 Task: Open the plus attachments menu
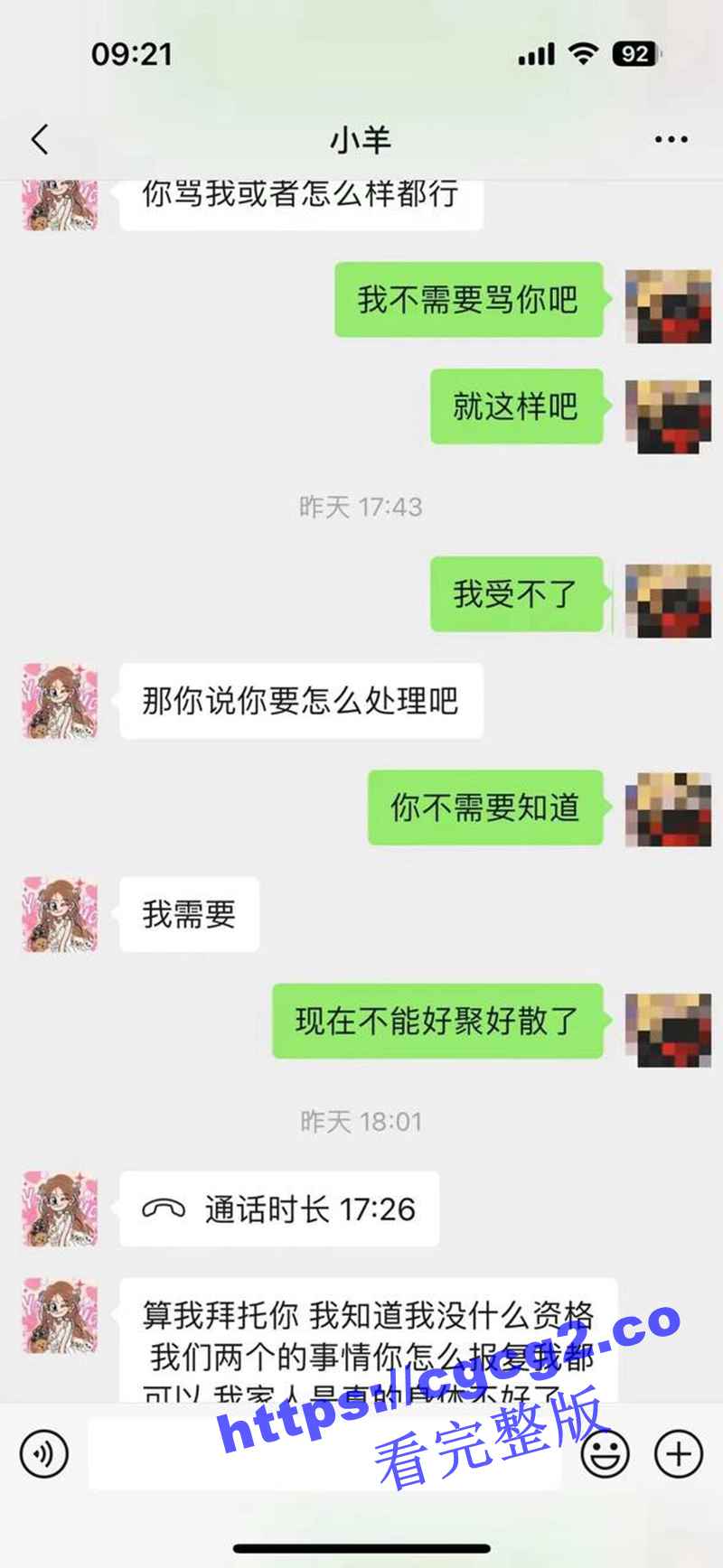(x=678, y=1454)
